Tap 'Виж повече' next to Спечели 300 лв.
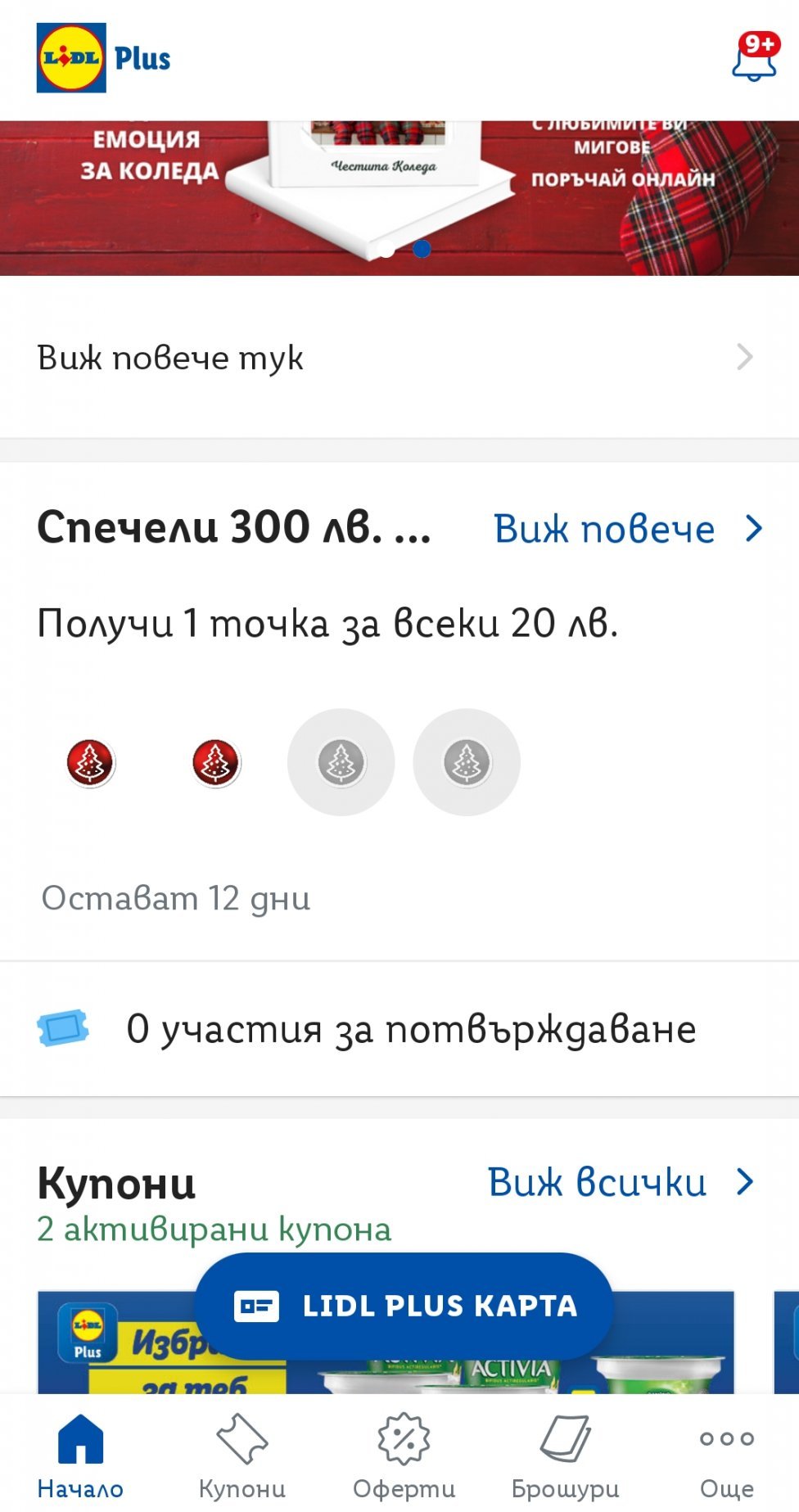799x1512 pixels. pyautogui.click(x=627, y=529)
